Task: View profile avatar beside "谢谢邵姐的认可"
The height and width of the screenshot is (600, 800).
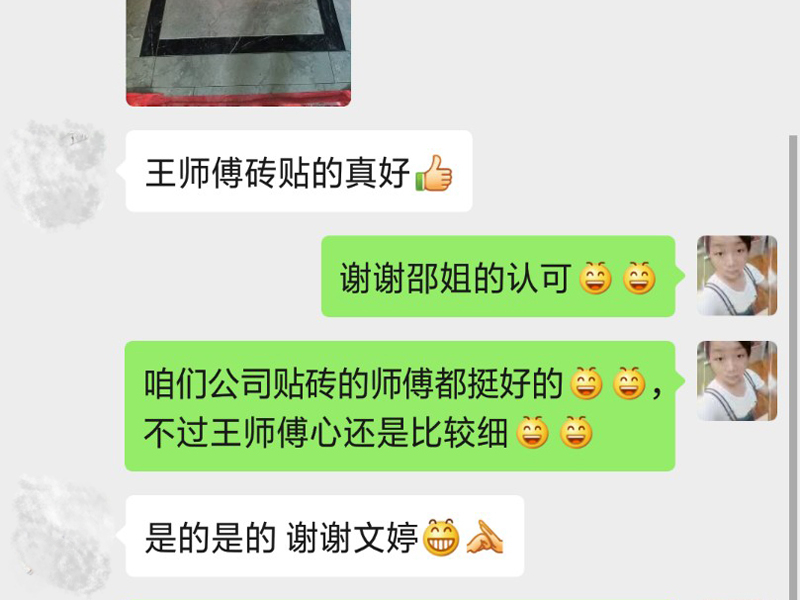Action: (737, 276)
